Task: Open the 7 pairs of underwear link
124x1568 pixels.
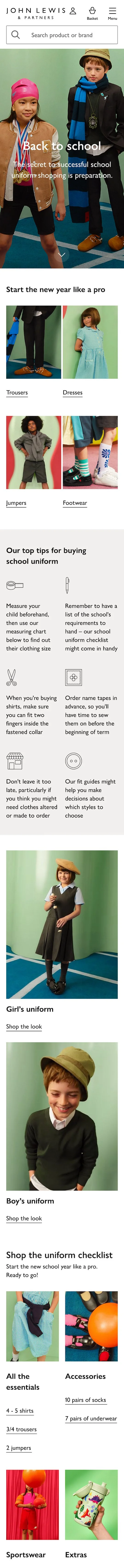Action: pos(91,1419)
